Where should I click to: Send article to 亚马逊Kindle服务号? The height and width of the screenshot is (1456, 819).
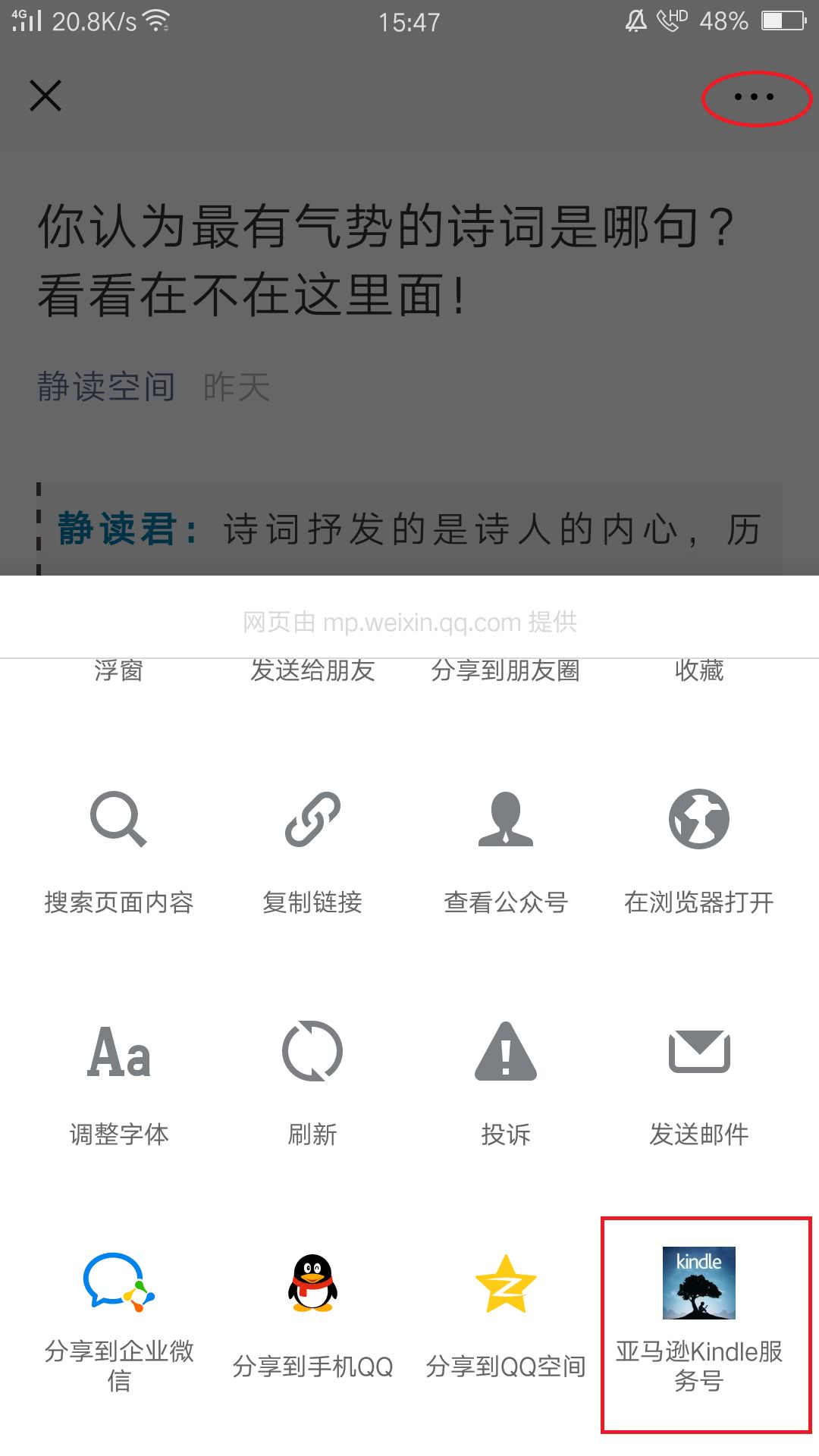coord(699,1319)
